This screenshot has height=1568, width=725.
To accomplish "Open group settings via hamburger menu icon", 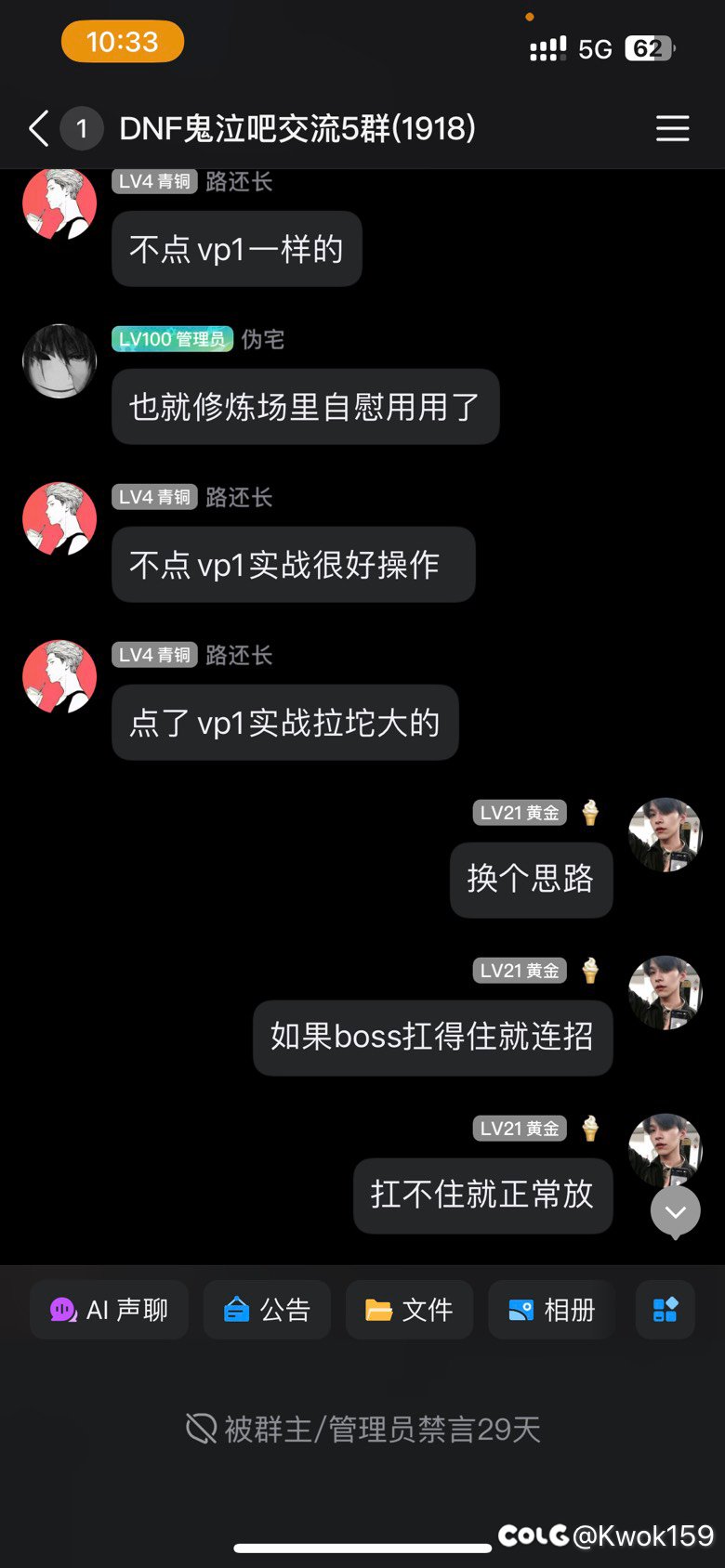I will (672, 129).
